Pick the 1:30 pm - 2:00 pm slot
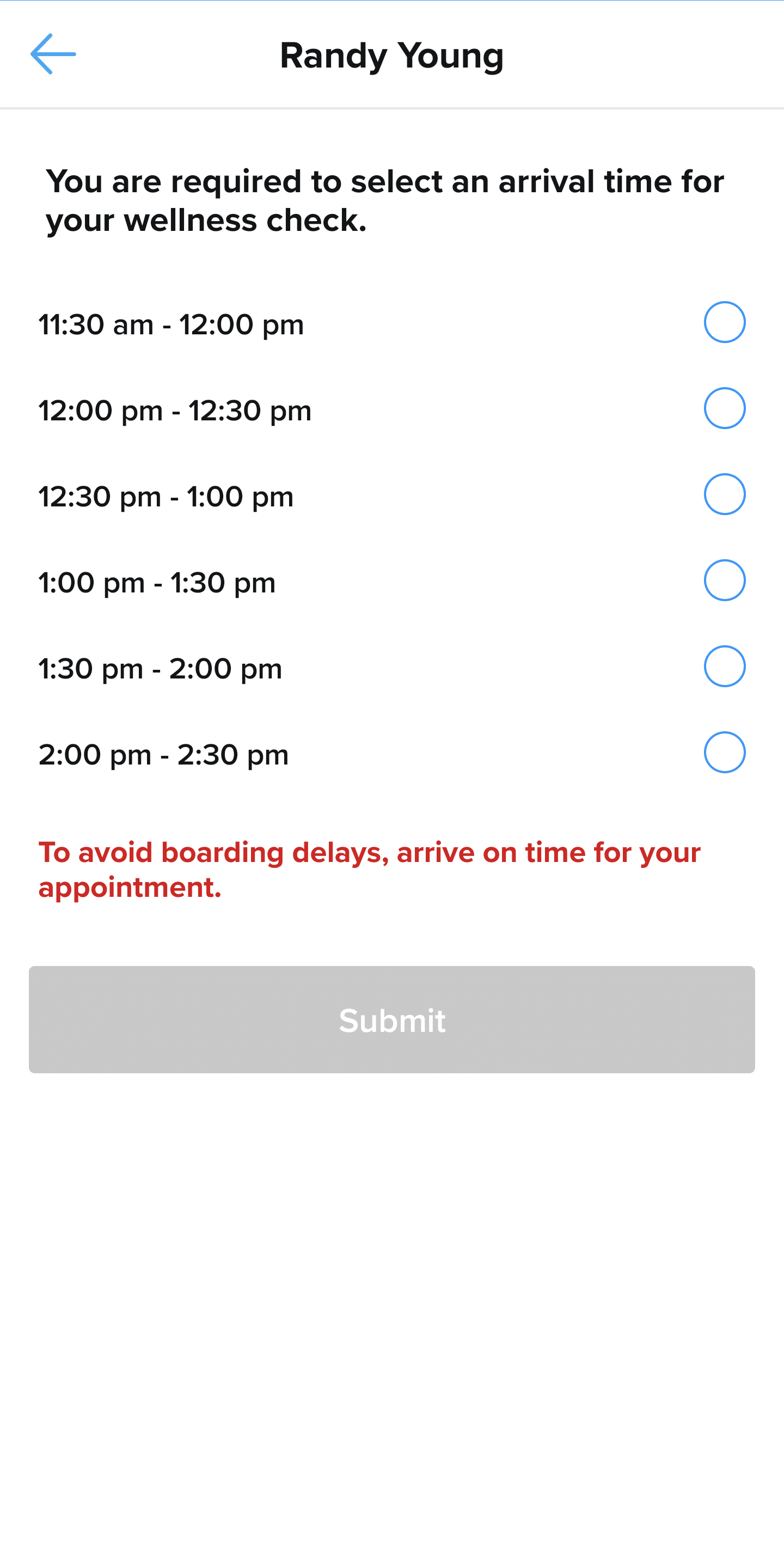Viewport: 784px width, 1547px height. pos(725,665)
